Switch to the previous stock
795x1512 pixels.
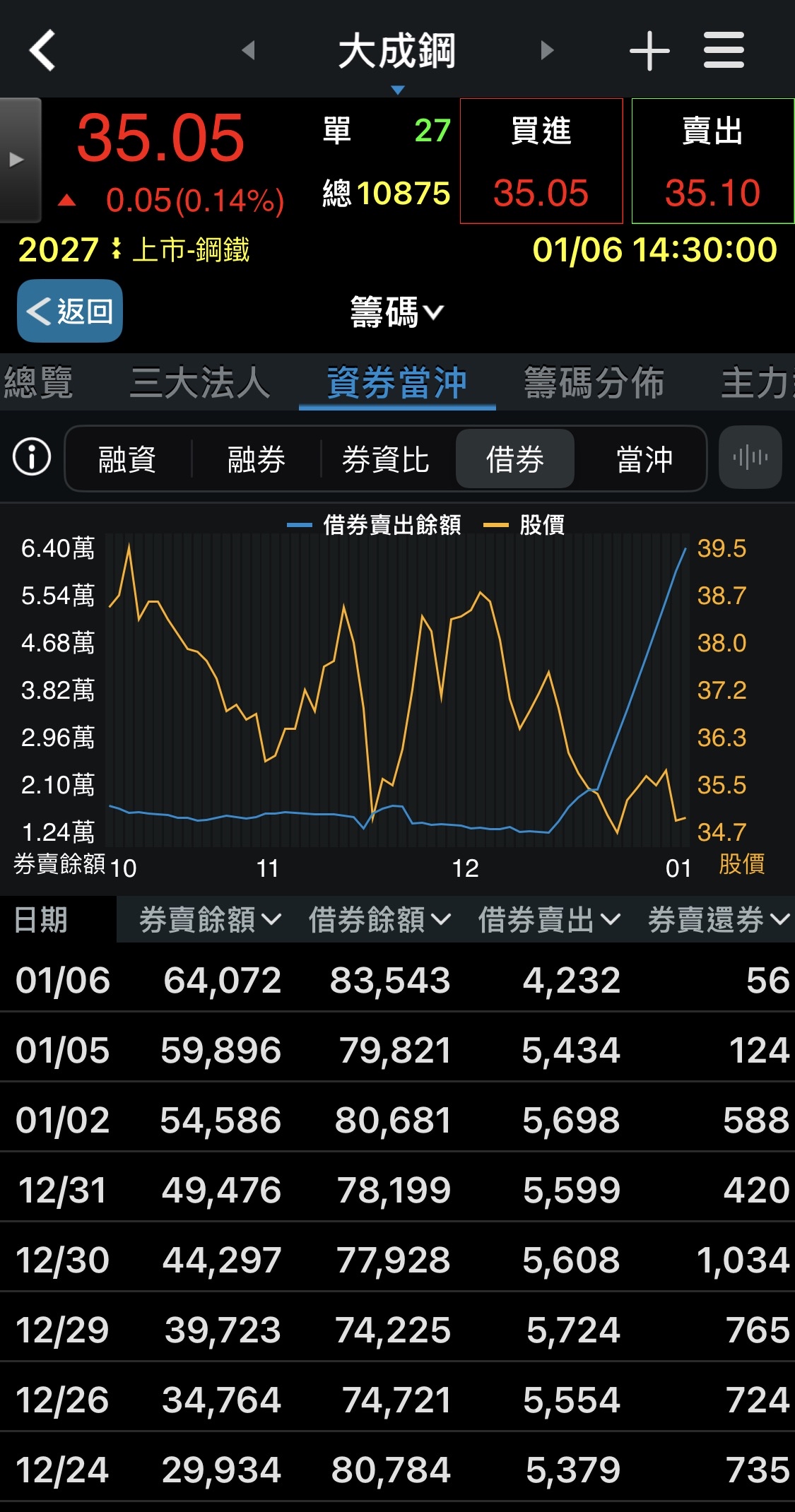point(248,50)
